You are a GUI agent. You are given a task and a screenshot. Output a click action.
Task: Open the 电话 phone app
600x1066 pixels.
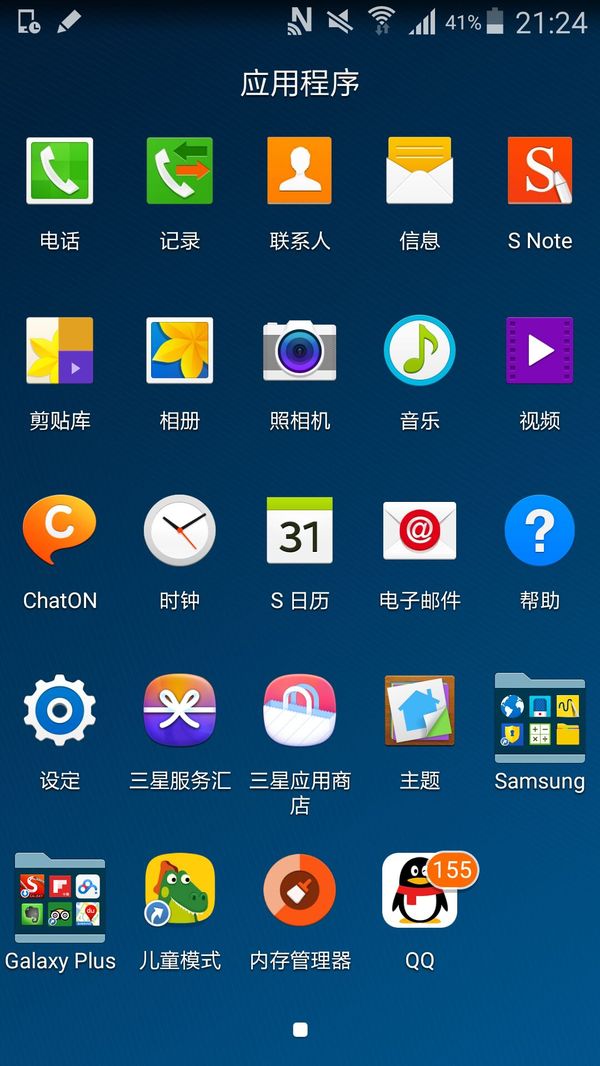coord(60,171)
